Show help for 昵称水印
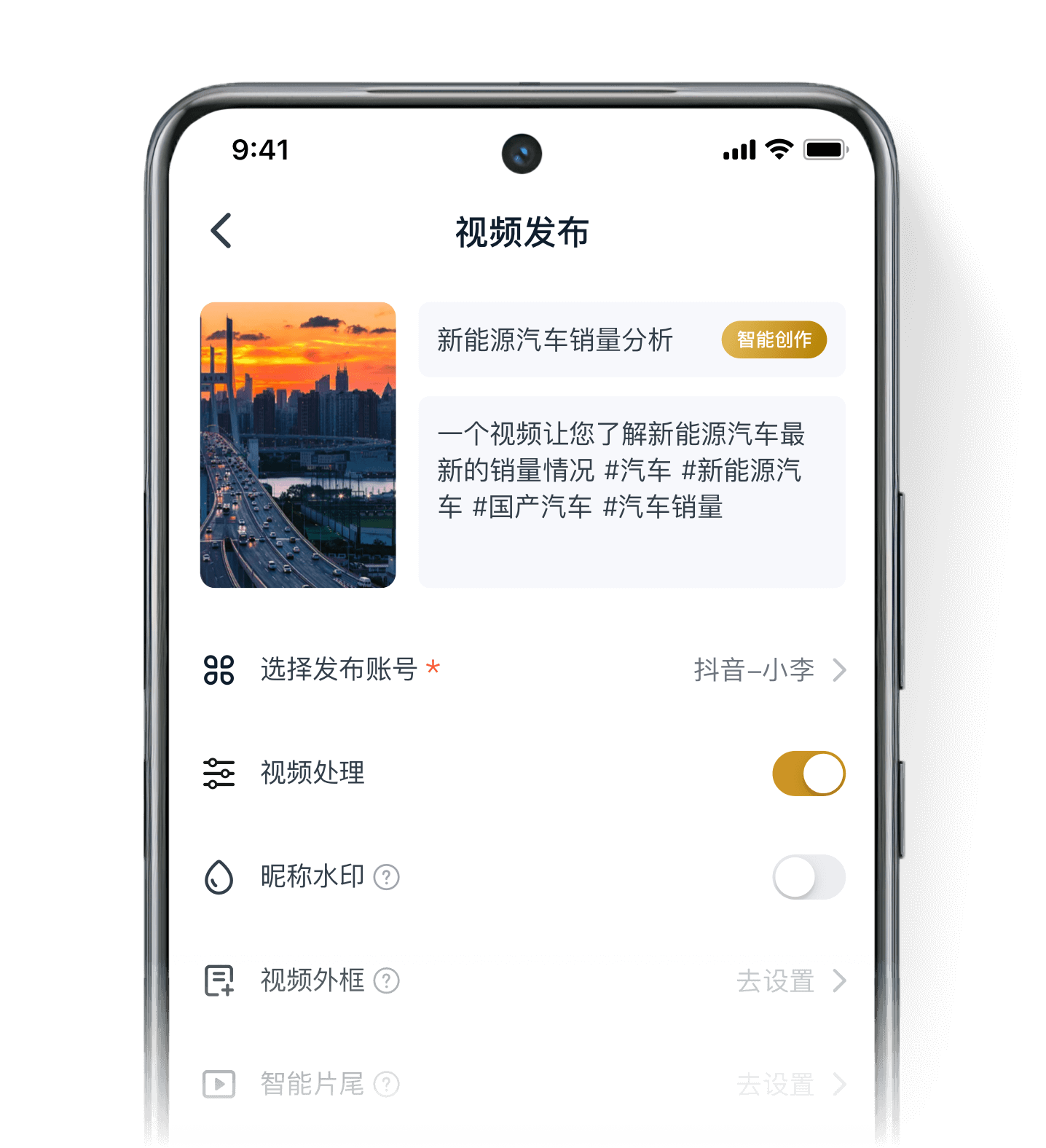The image size is (1046, 1148). (386, 877)
